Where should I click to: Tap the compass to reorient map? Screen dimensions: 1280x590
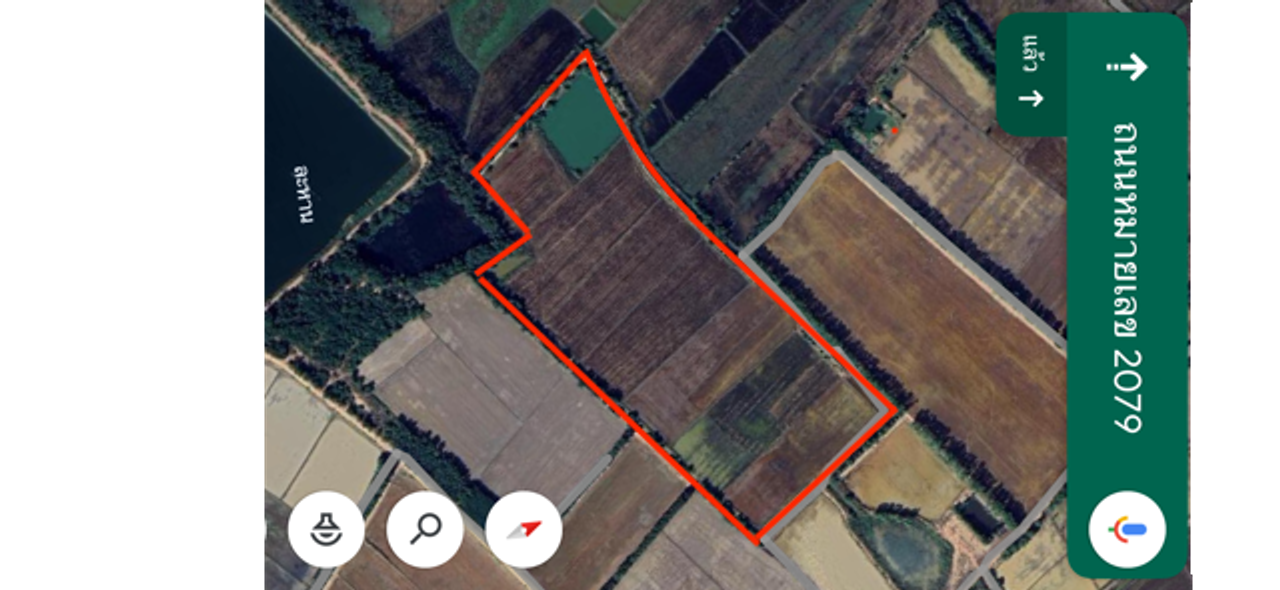(x=524, y=530)
